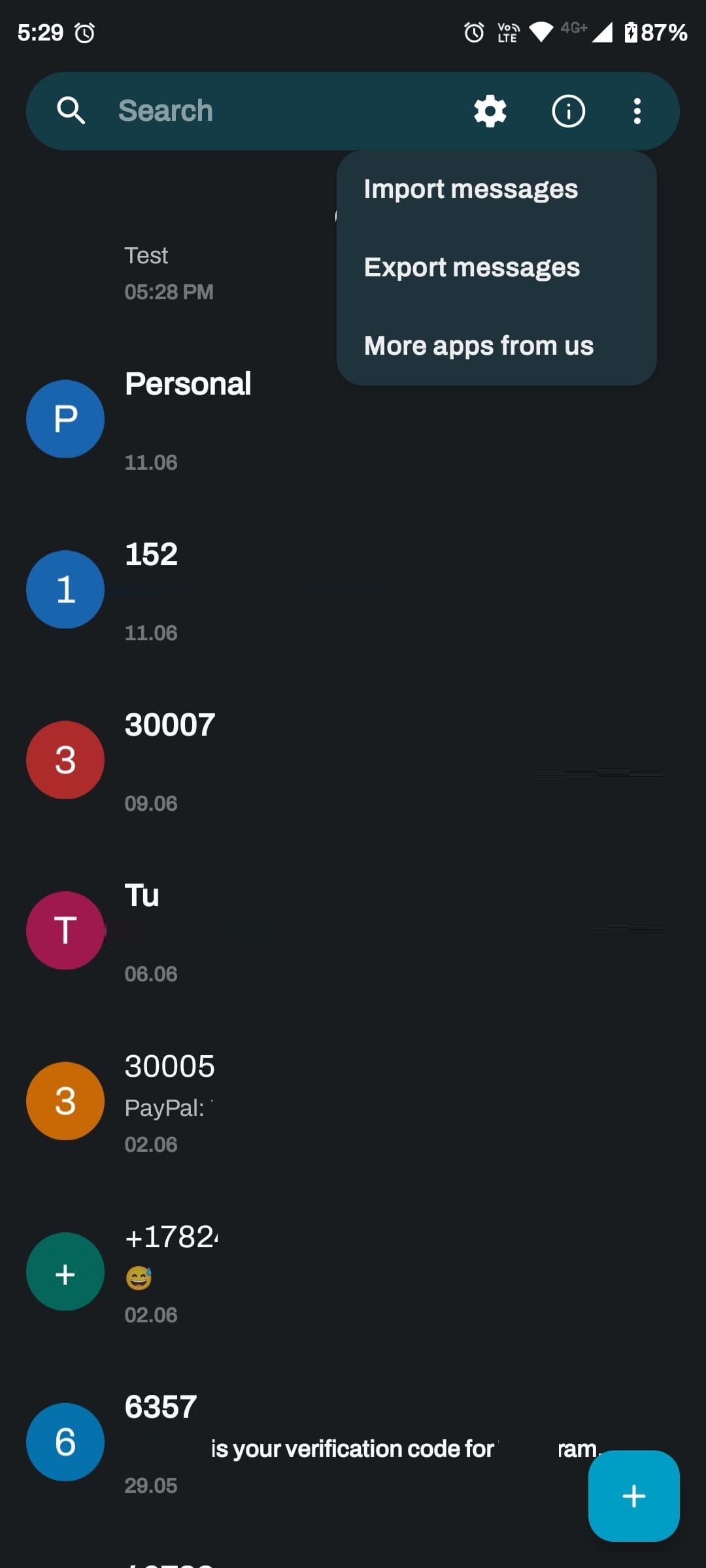This screenshot has height=1568, width=706.
Task: Tap the three-dot overflow menu
Action: click(x=637, y=111)
